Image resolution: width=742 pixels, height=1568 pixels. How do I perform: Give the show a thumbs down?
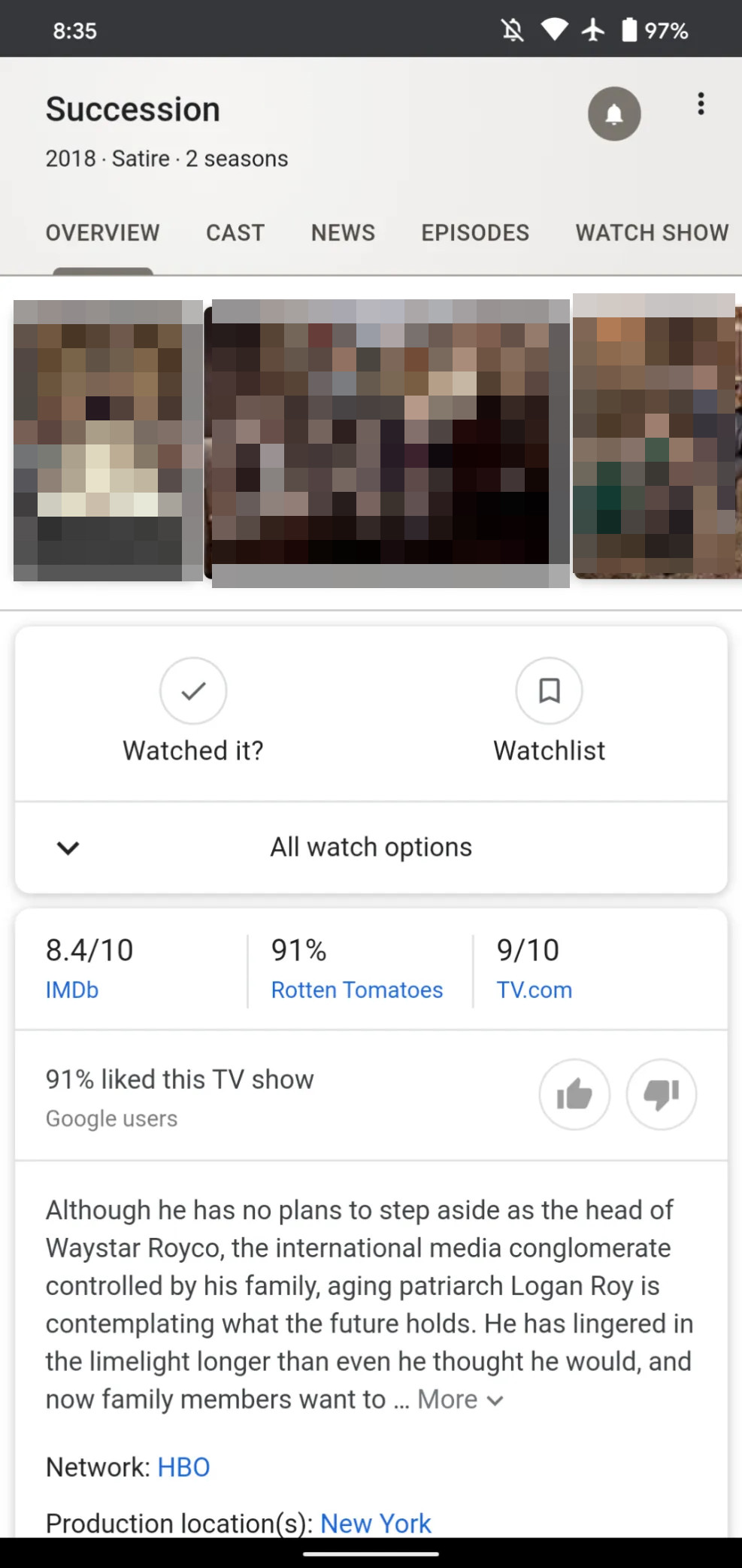pos(661,1094)
